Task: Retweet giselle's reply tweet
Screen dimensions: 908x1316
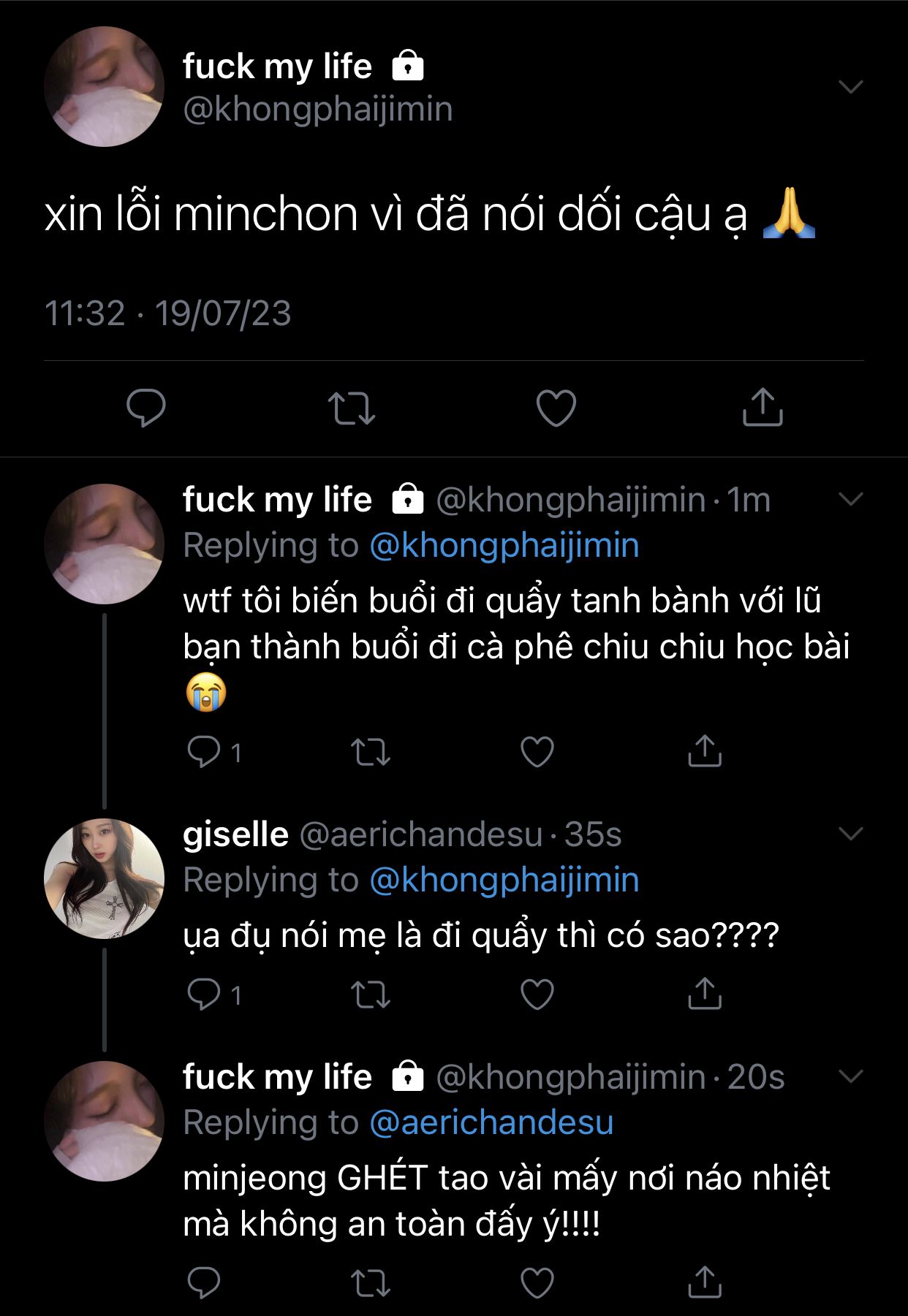Action: point(371,994)
